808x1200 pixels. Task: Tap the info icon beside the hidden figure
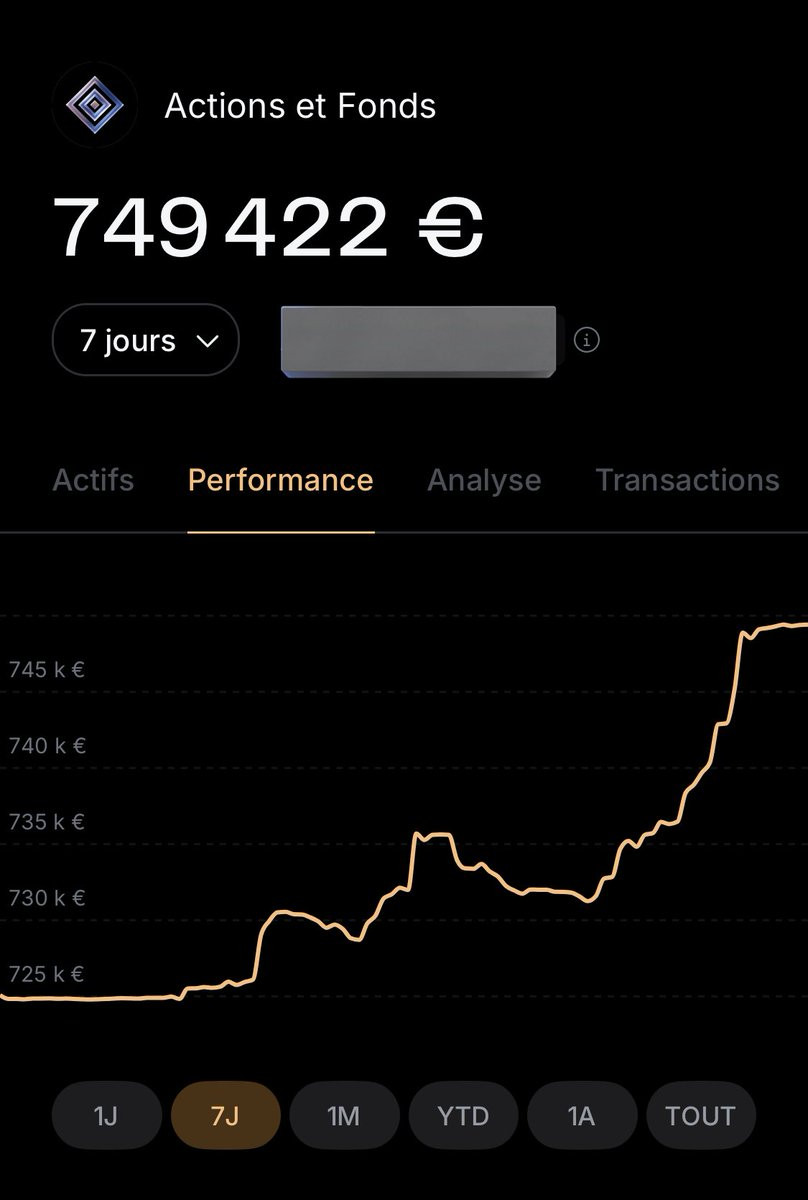pyautogui.click(x=587, y=340)
